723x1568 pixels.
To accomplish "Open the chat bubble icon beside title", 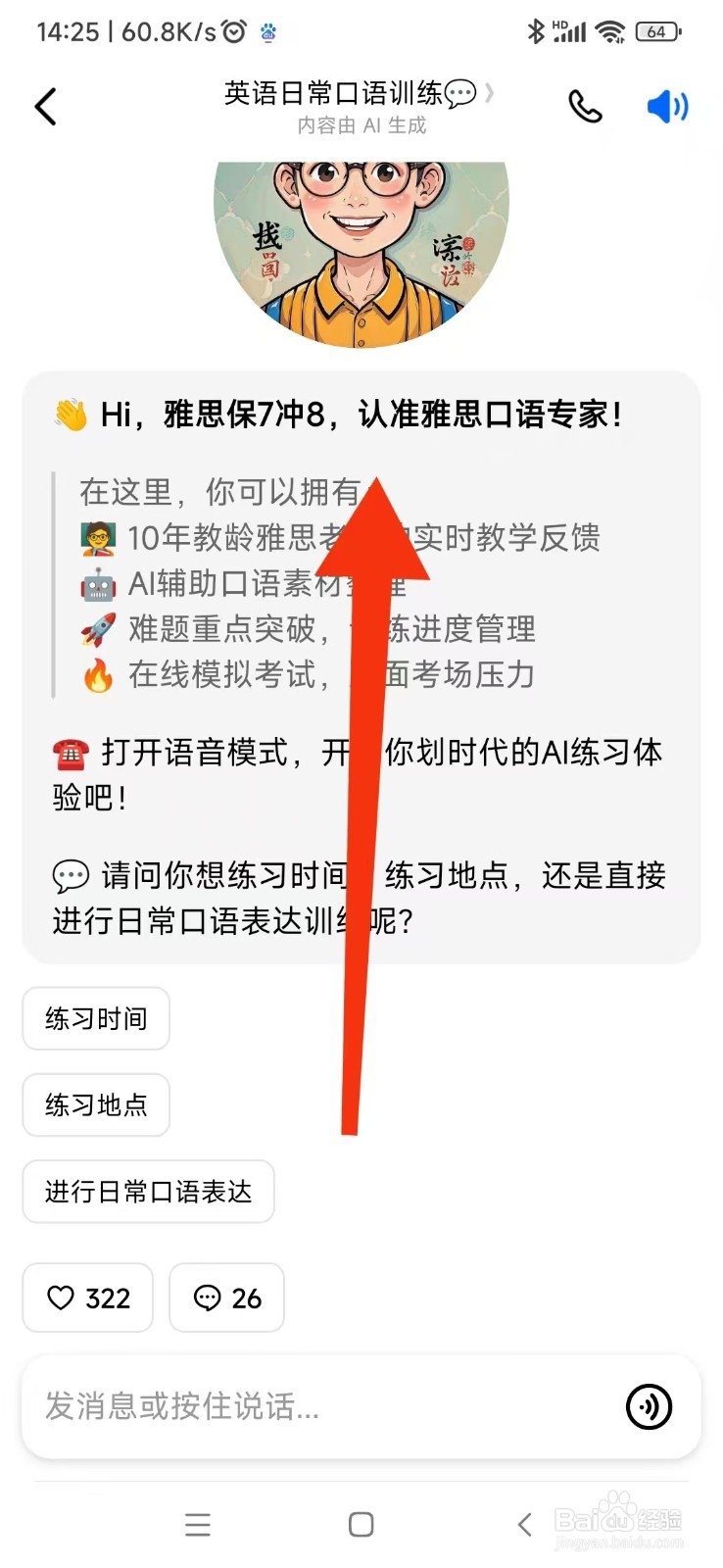I will click(x=460, y=93).
